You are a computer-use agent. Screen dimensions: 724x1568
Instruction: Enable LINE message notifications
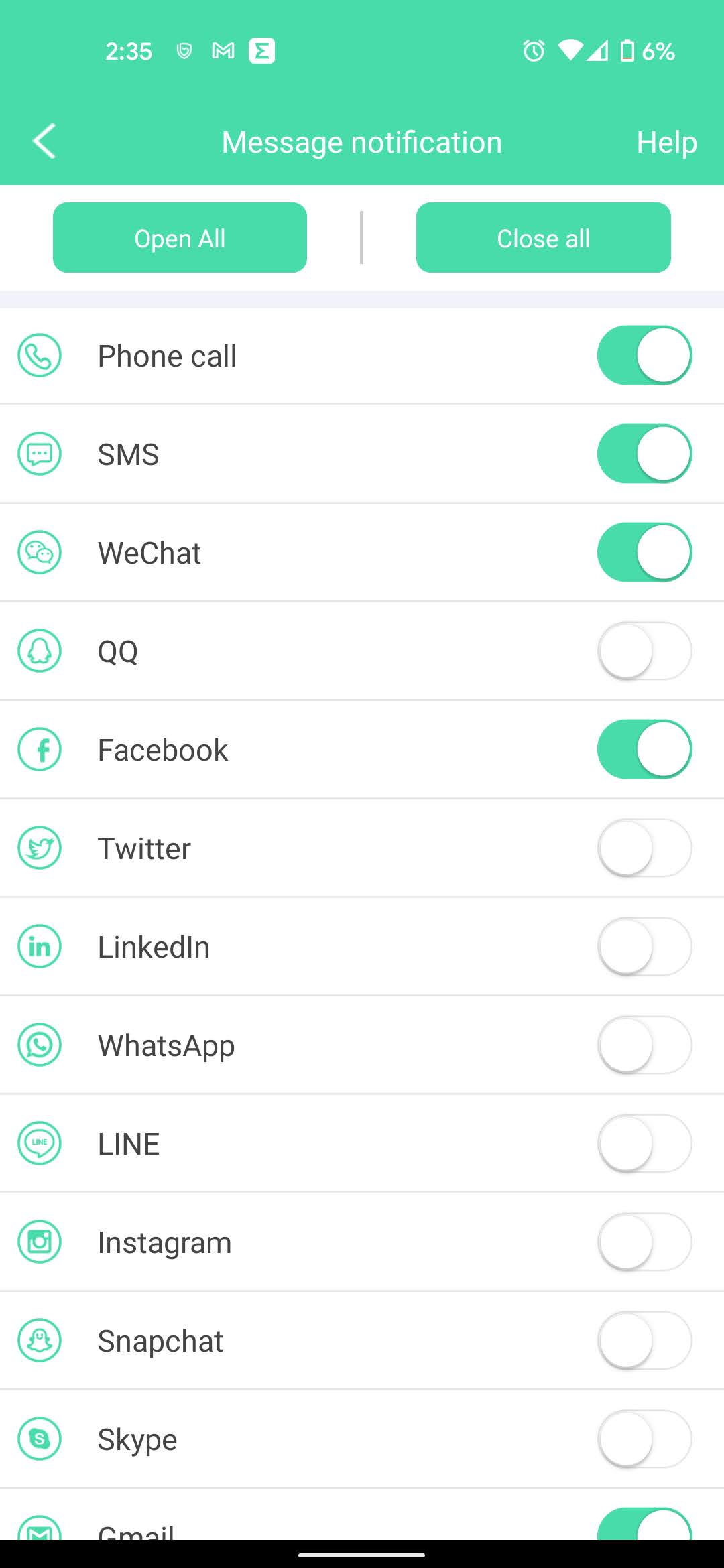tap(644, 1143)
